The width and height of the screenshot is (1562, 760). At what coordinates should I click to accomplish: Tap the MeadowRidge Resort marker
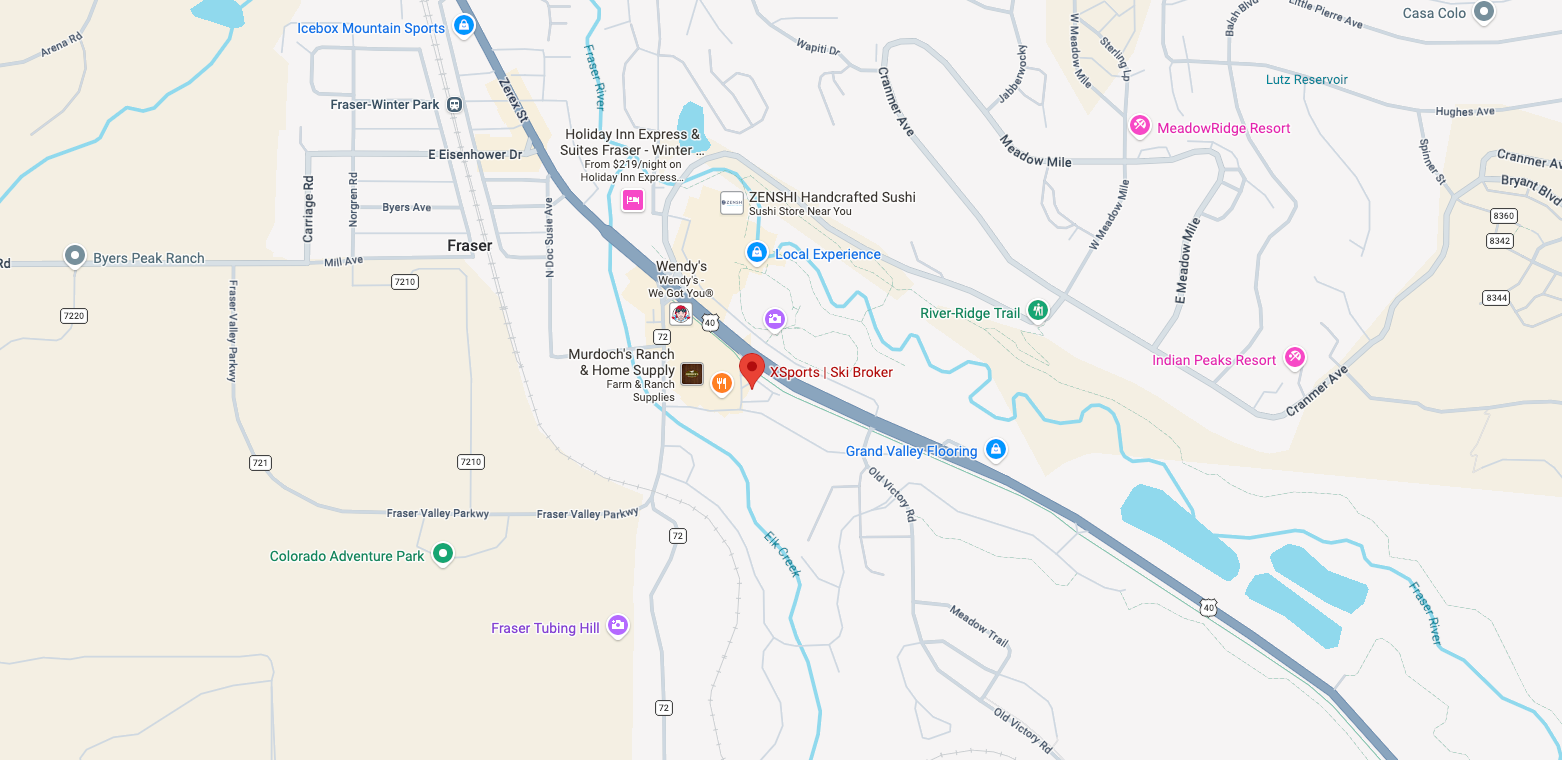[1139, 126]
